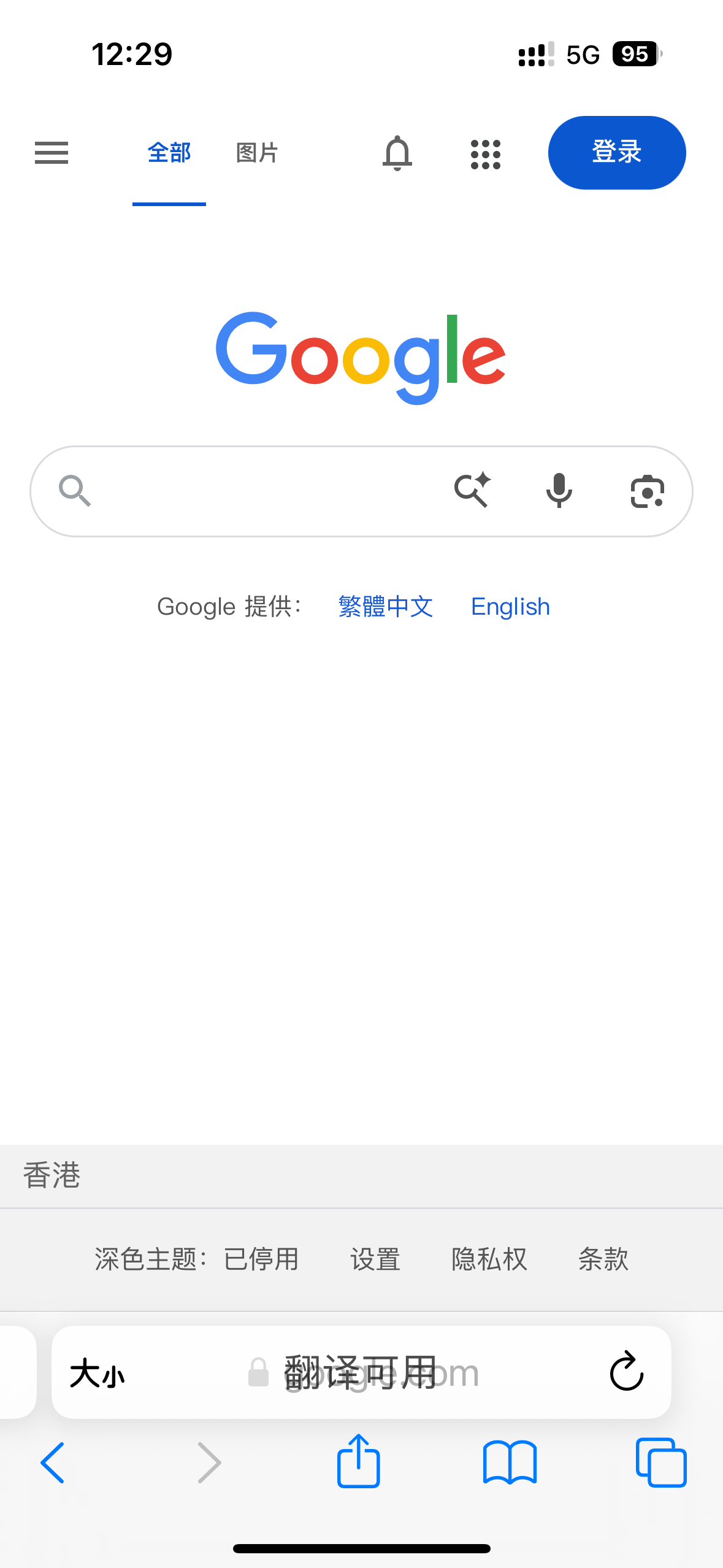Open AI mode search icon
Image resolution: width=723 pixels, height=1568 pixels.
pyautogui.click(x=472, y=491)
